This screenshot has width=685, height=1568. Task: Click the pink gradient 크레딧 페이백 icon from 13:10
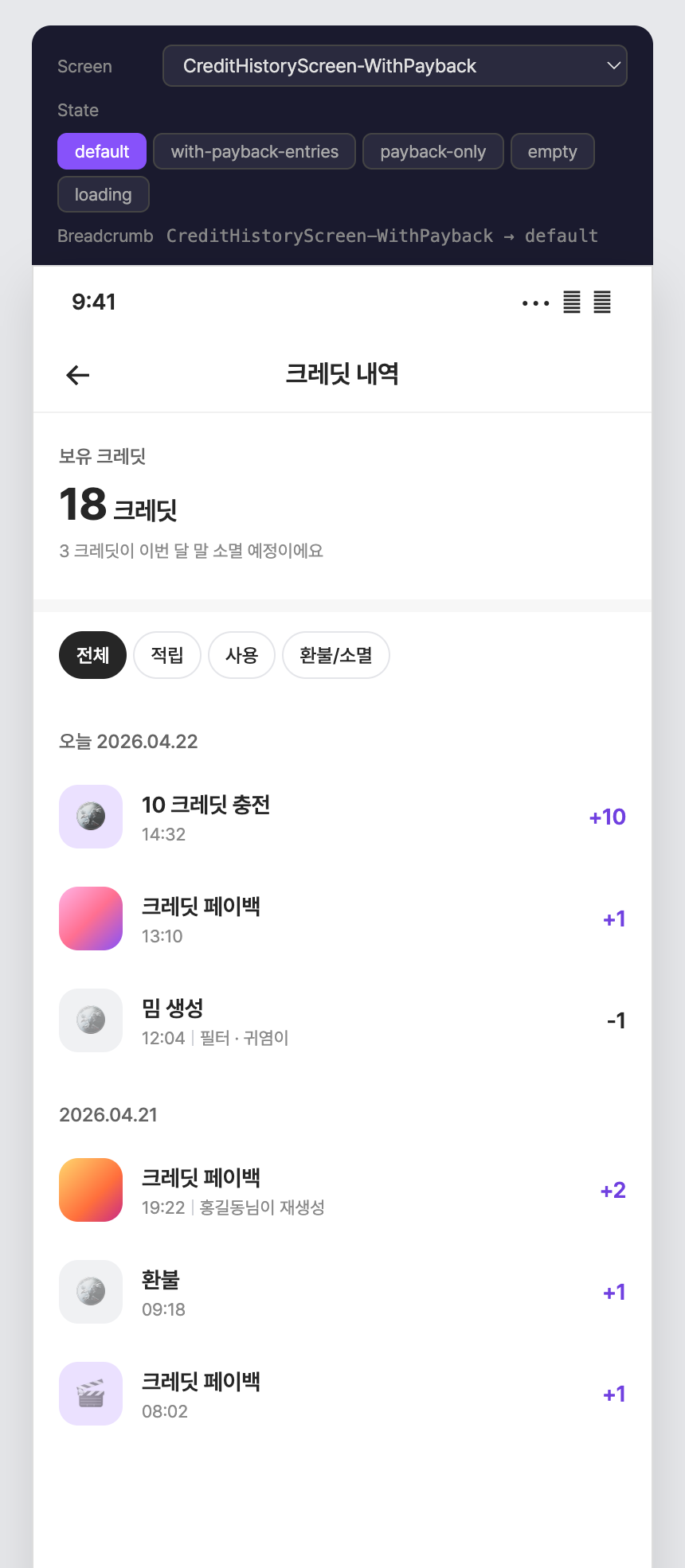90,918
